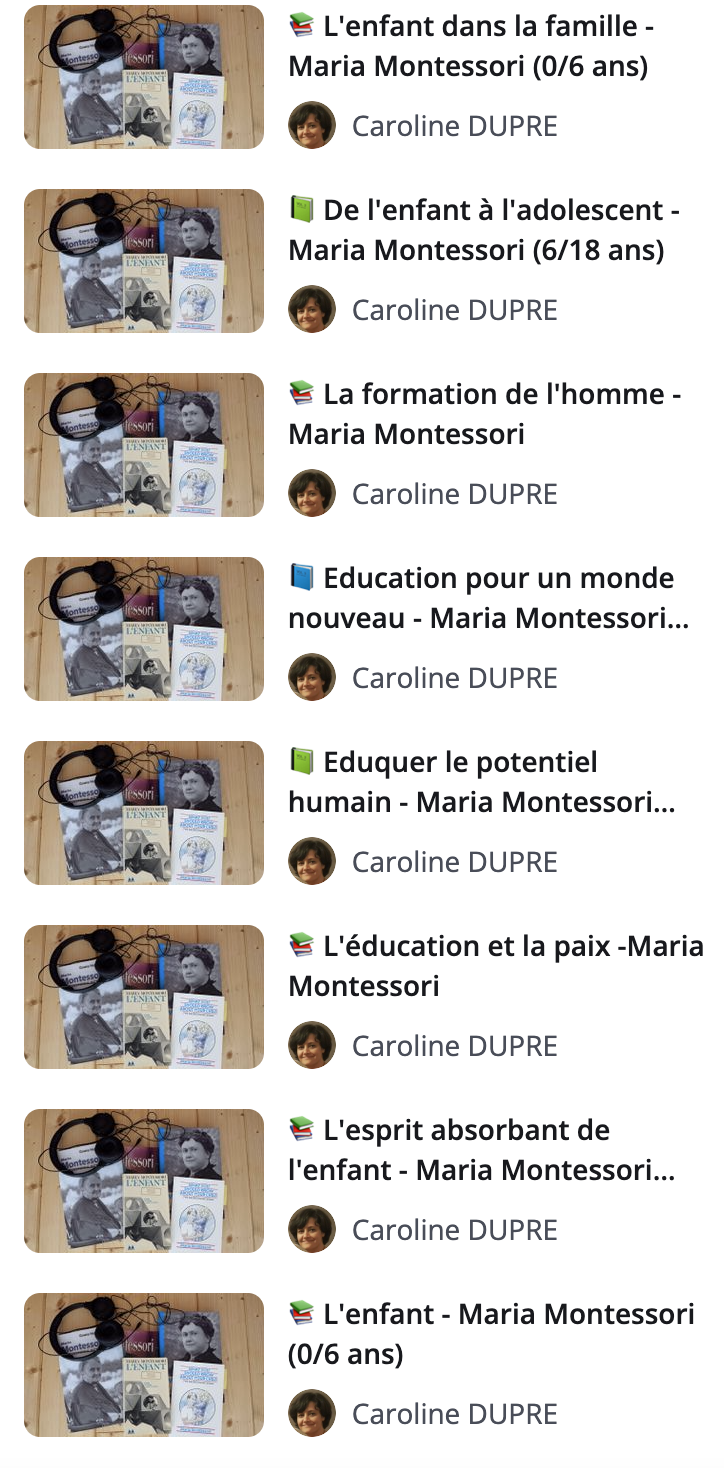Choose "L'éducation et la paix" entry
Image resolution: width=724 pixels, height=1468 pixels.
click(495, 966)
